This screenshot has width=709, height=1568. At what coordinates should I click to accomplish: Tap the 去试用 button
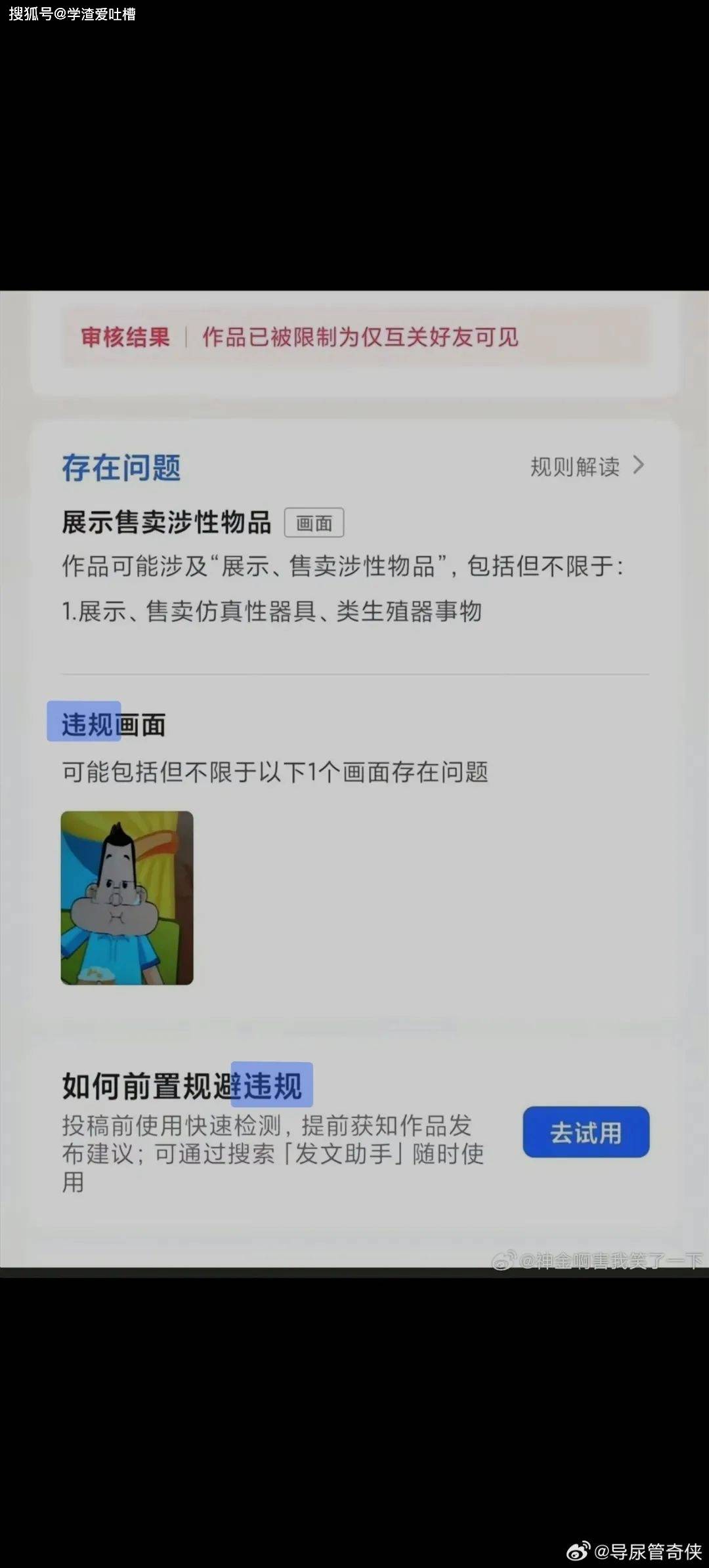point(586,1132)
